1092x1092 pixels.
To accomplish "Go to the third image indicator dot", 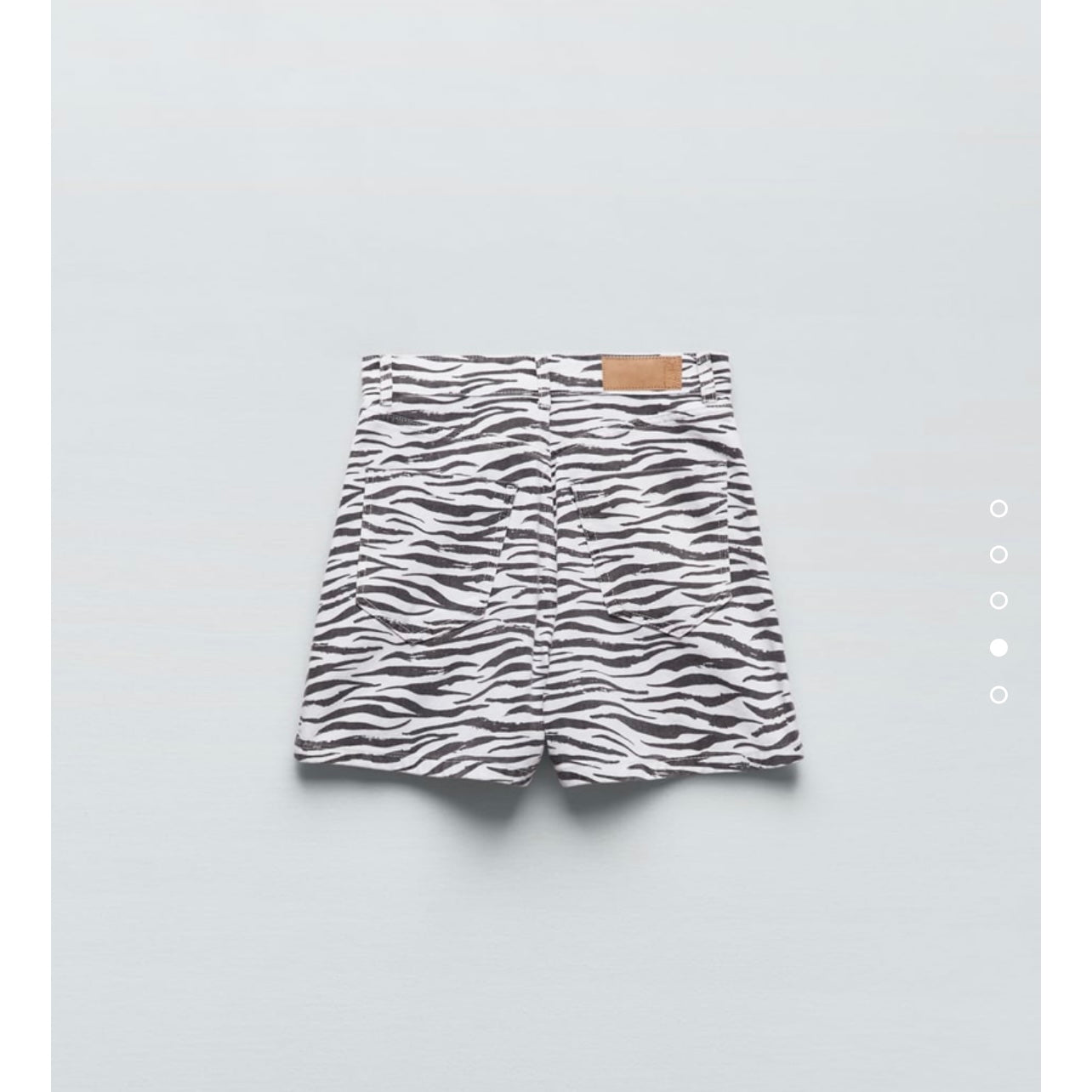I will click(999, 600).
